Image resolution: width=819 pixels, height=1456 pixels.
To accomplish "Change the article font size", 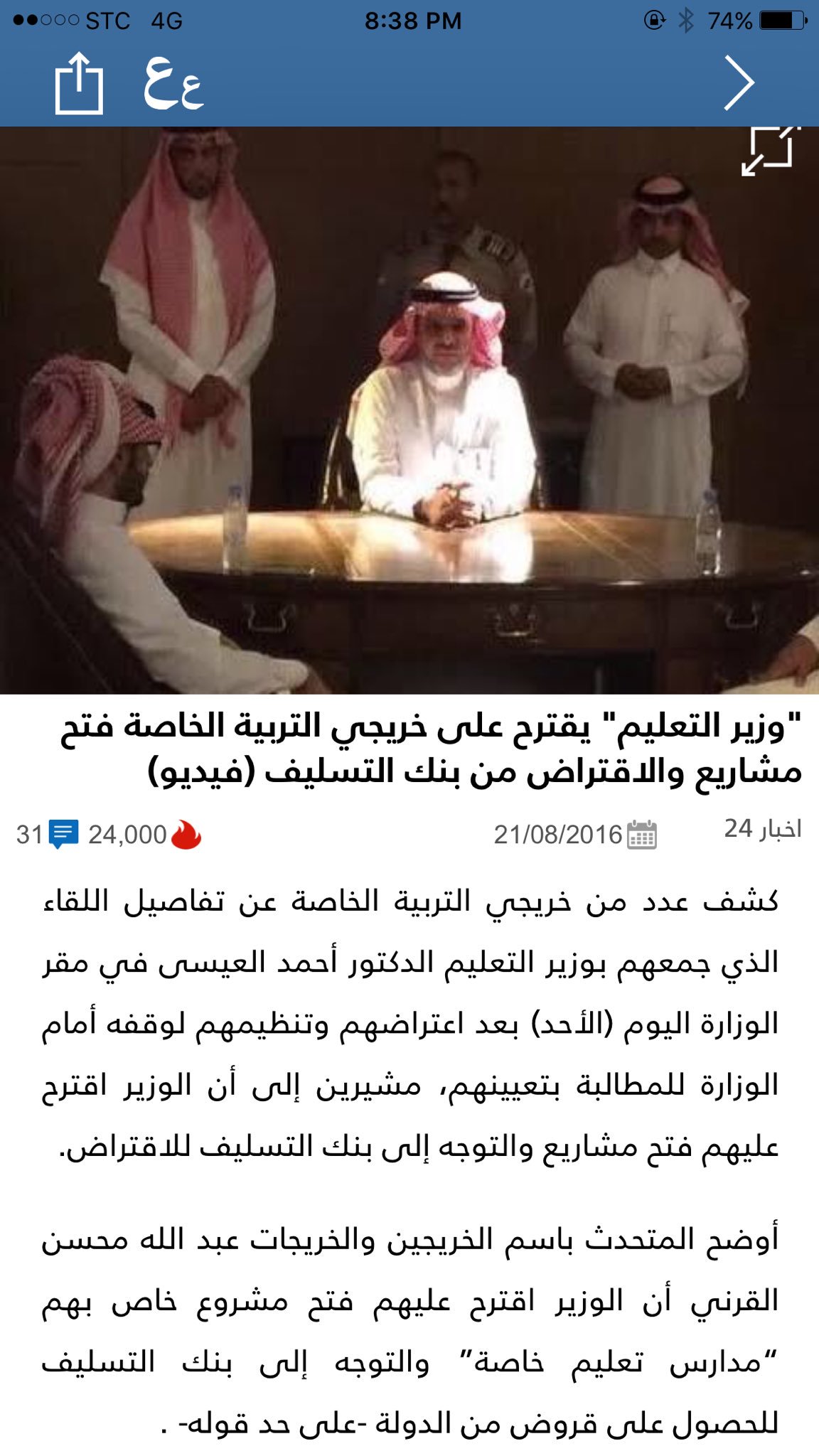I will [x=174, y=85].
